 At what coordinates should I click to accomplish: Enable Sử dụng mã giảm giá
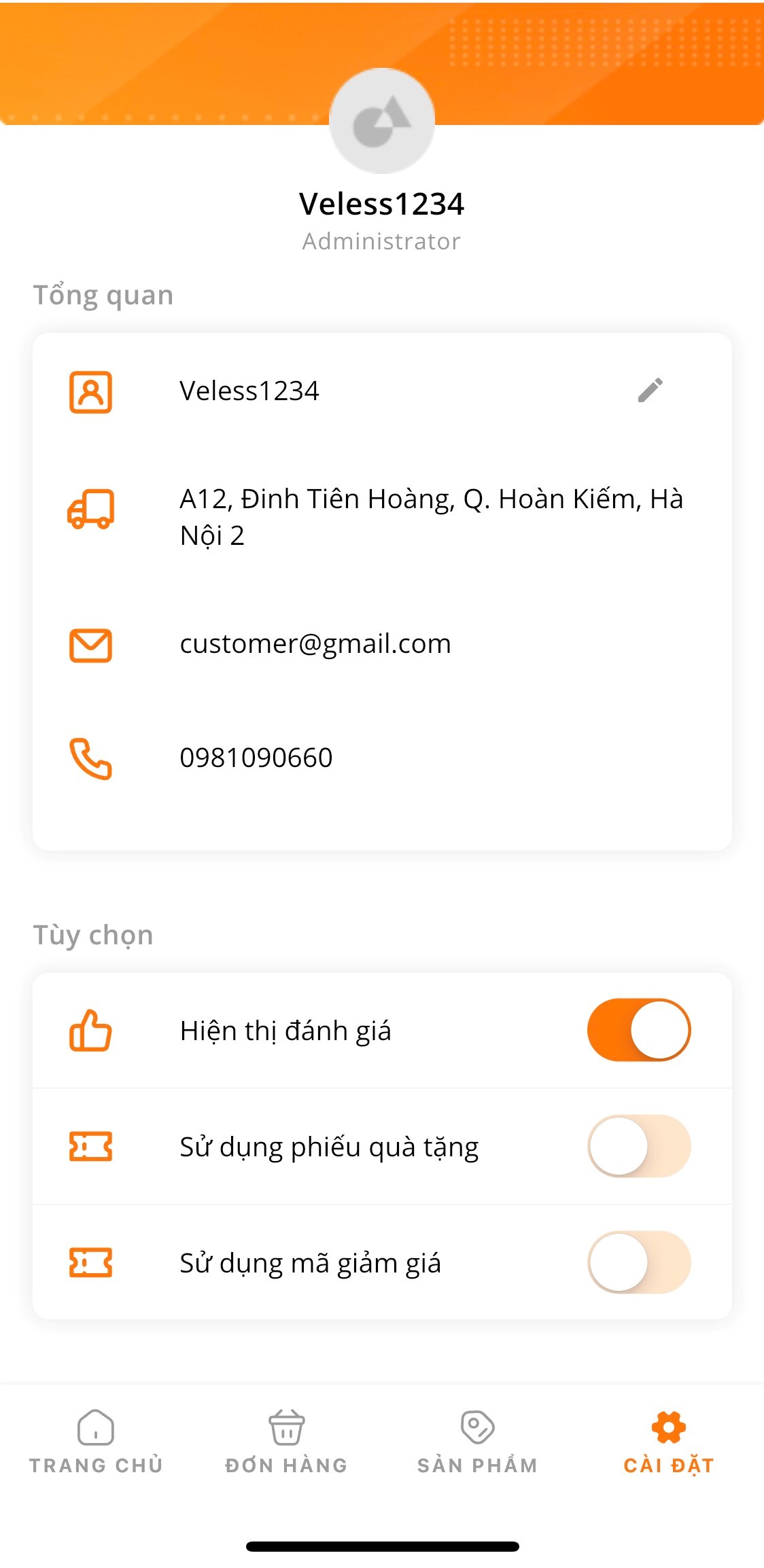[639, 1262]
